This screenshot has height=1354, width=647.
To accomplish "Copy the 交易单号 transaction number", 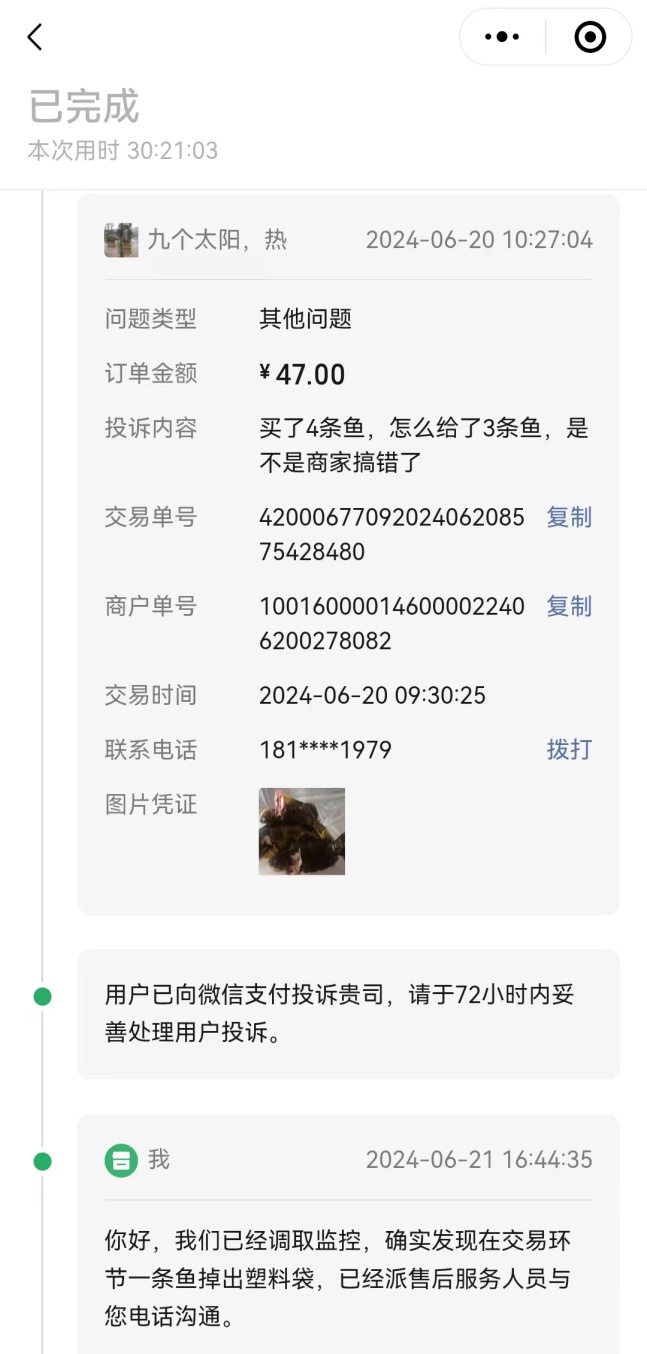I will point(569,517).
